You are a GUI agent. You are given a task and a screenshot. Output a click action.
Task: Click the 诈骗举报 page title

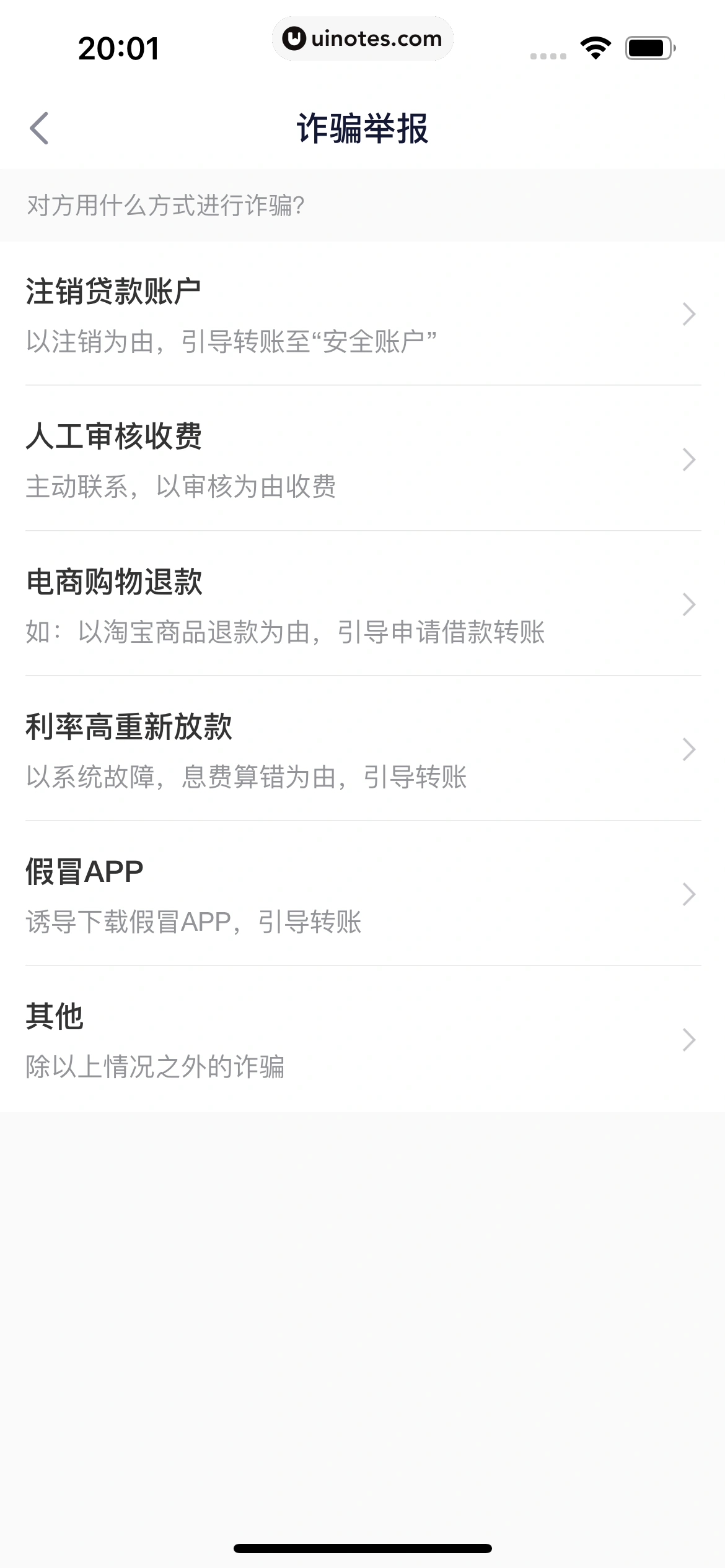pyautogui.click(x=362, y=128)
